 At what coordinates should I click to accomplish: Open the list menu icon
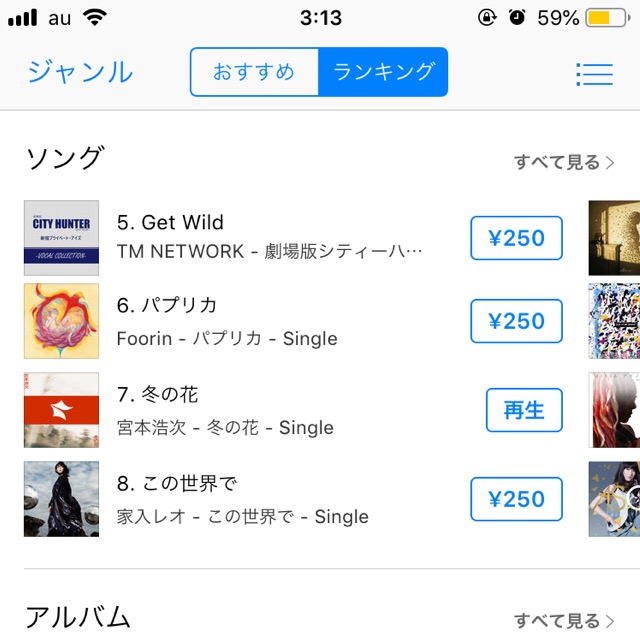pyautogui.click(x=594, y=74)
